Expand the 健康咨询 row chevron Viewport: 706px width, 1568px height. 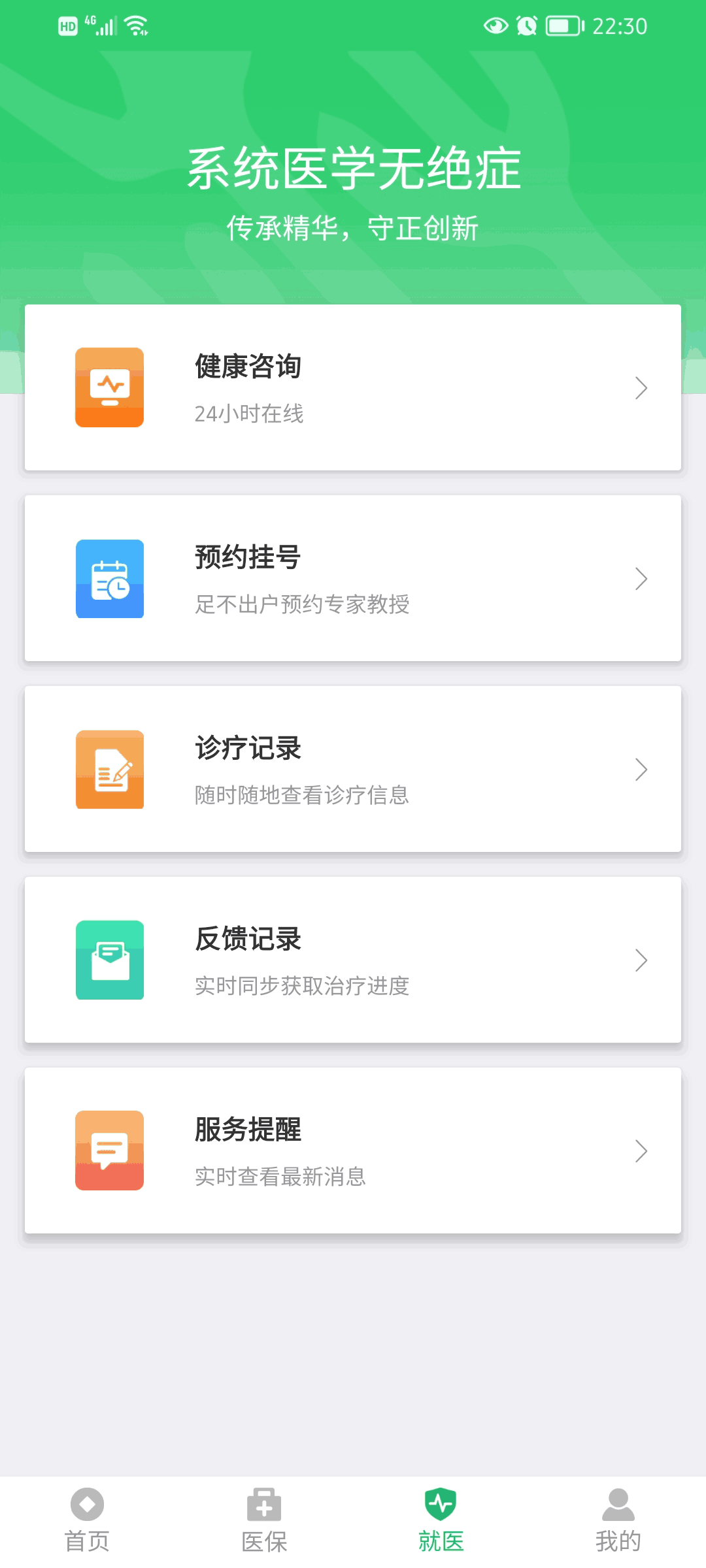641,387
